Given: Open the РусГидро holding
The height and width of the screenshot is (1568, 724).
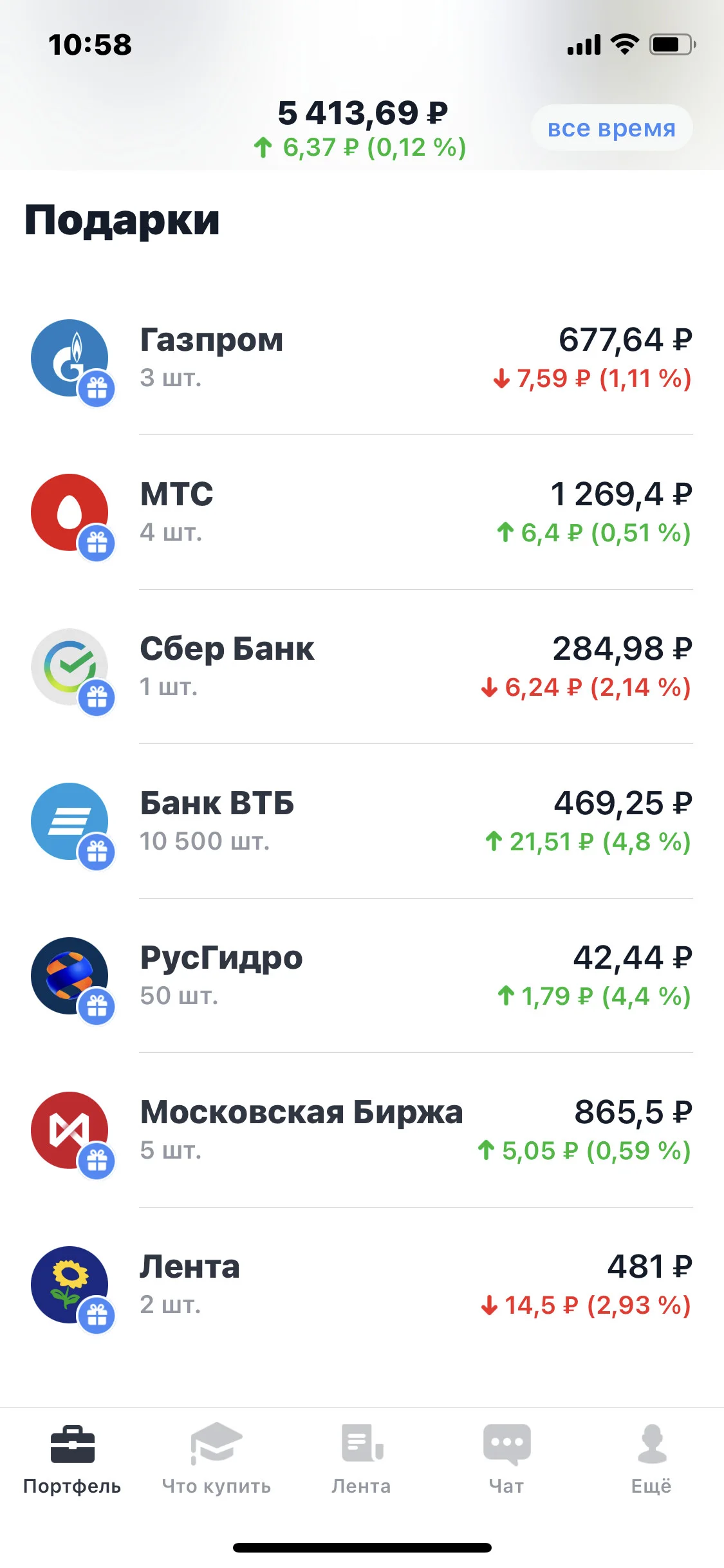Looking at the screenshot, I should 362,976.
